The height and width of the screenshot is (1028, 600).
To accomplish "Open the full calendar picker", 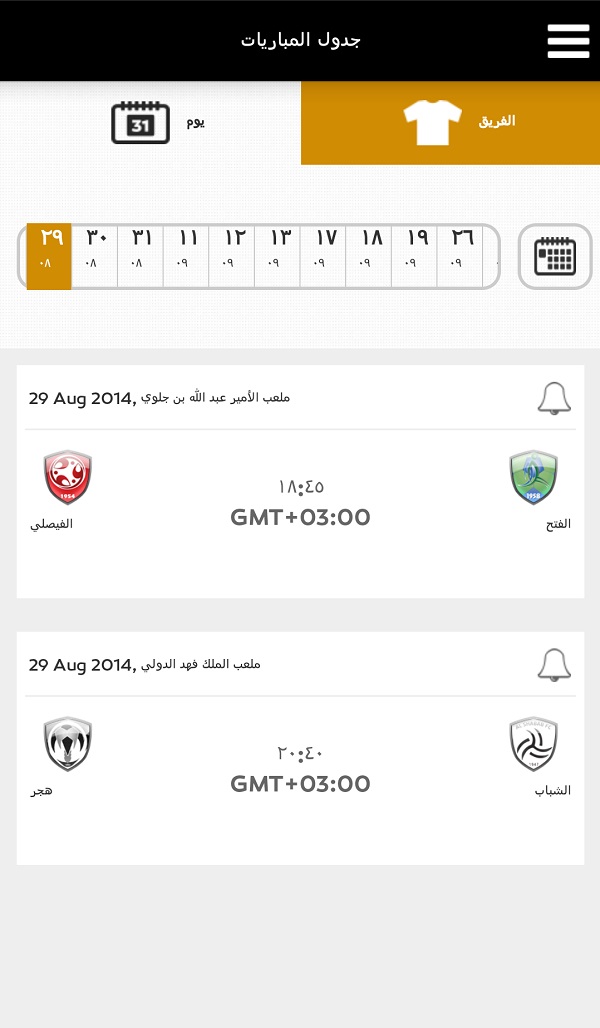I will click(555, 256).
